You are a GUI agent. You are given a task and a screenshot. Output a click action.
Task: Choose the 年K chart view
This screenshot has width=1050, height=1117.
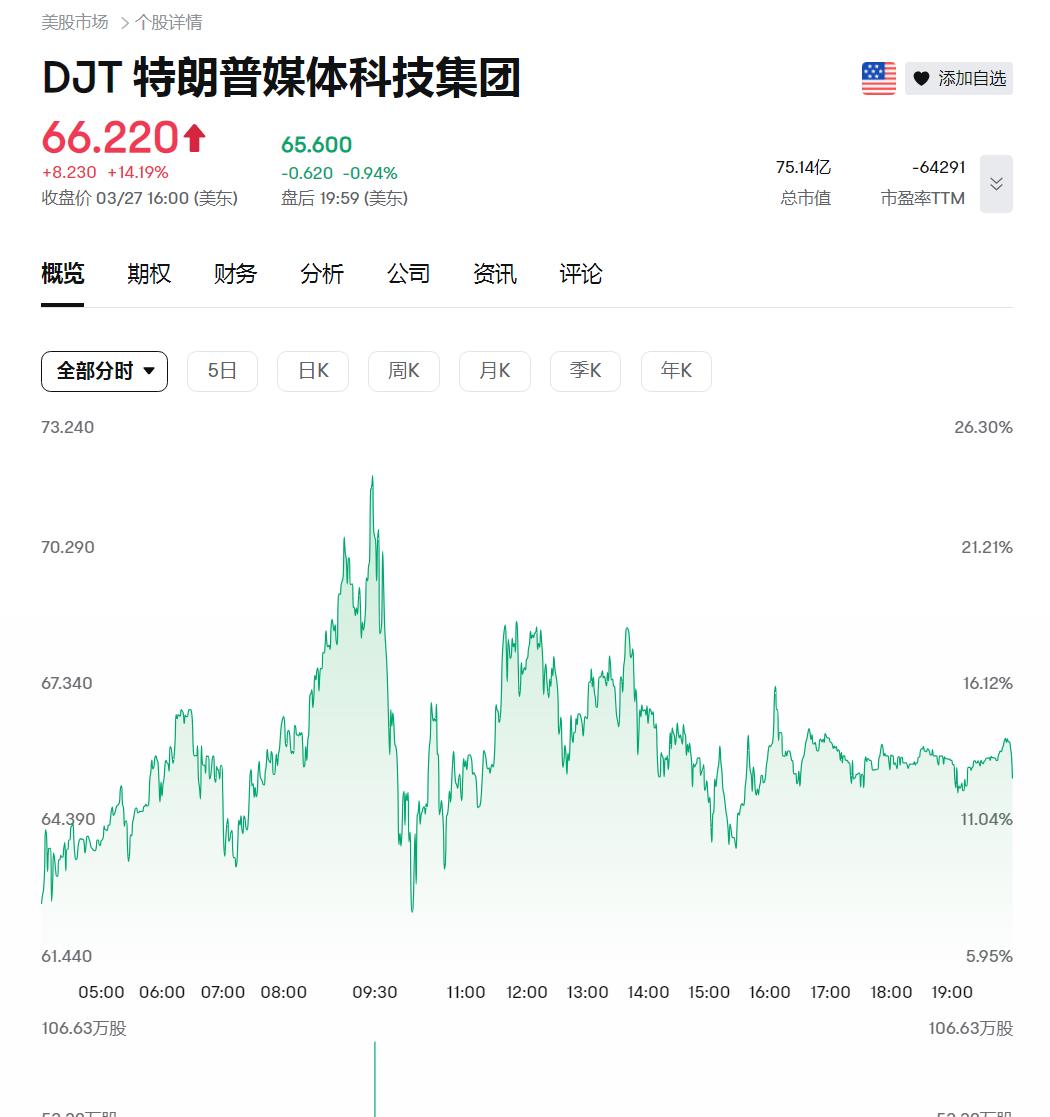click(676, 371)
